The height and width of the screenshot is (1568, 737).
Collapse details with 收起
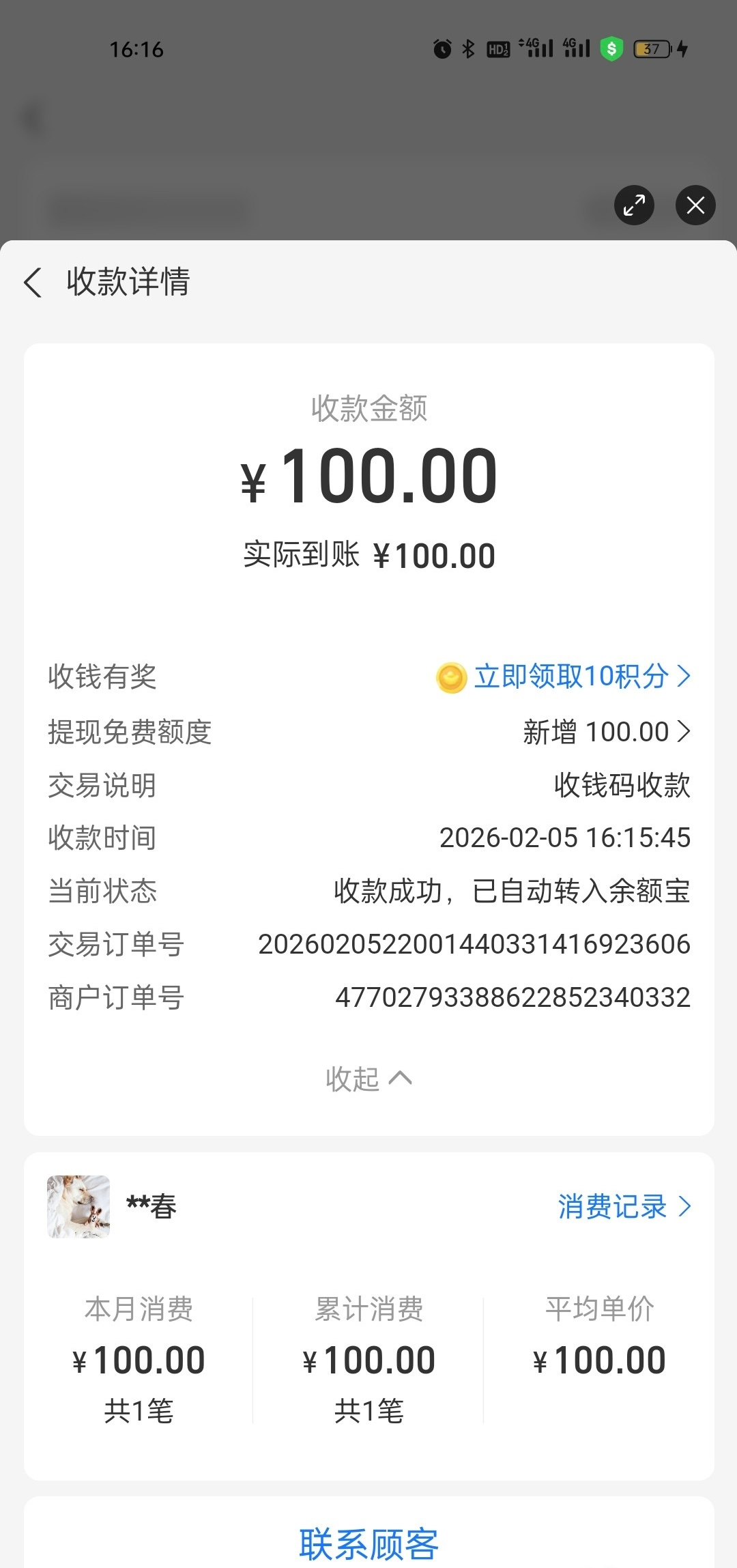click(369, 1079)
